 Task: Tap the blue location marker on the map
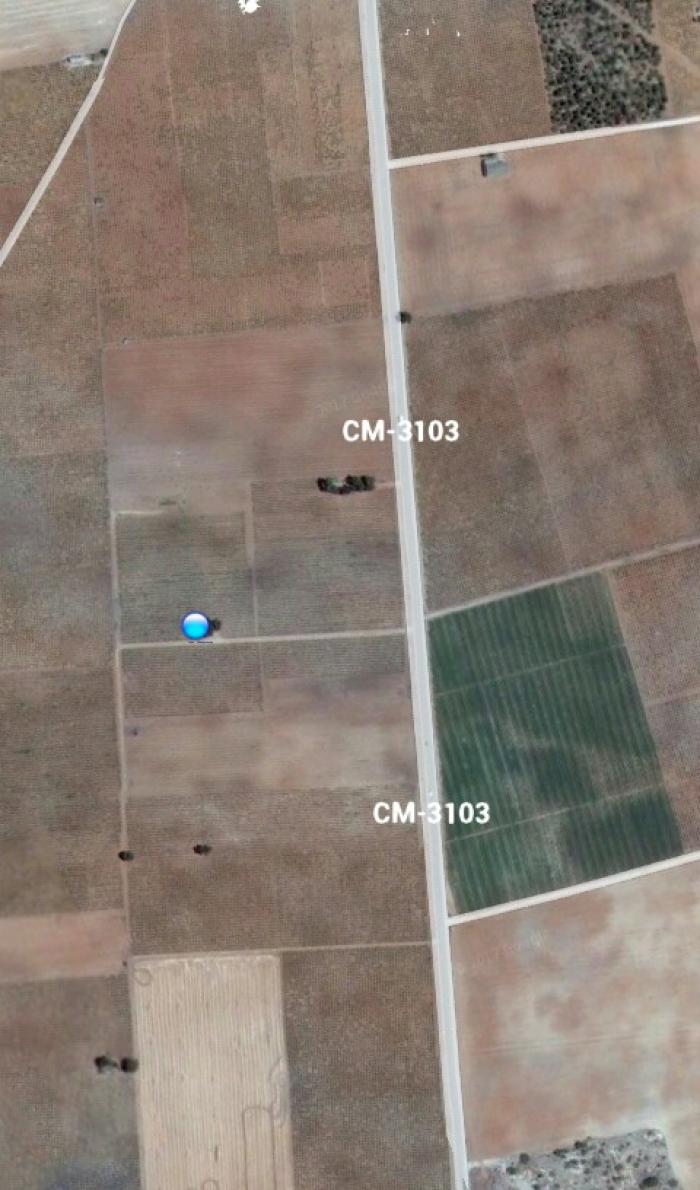[195, 626]
